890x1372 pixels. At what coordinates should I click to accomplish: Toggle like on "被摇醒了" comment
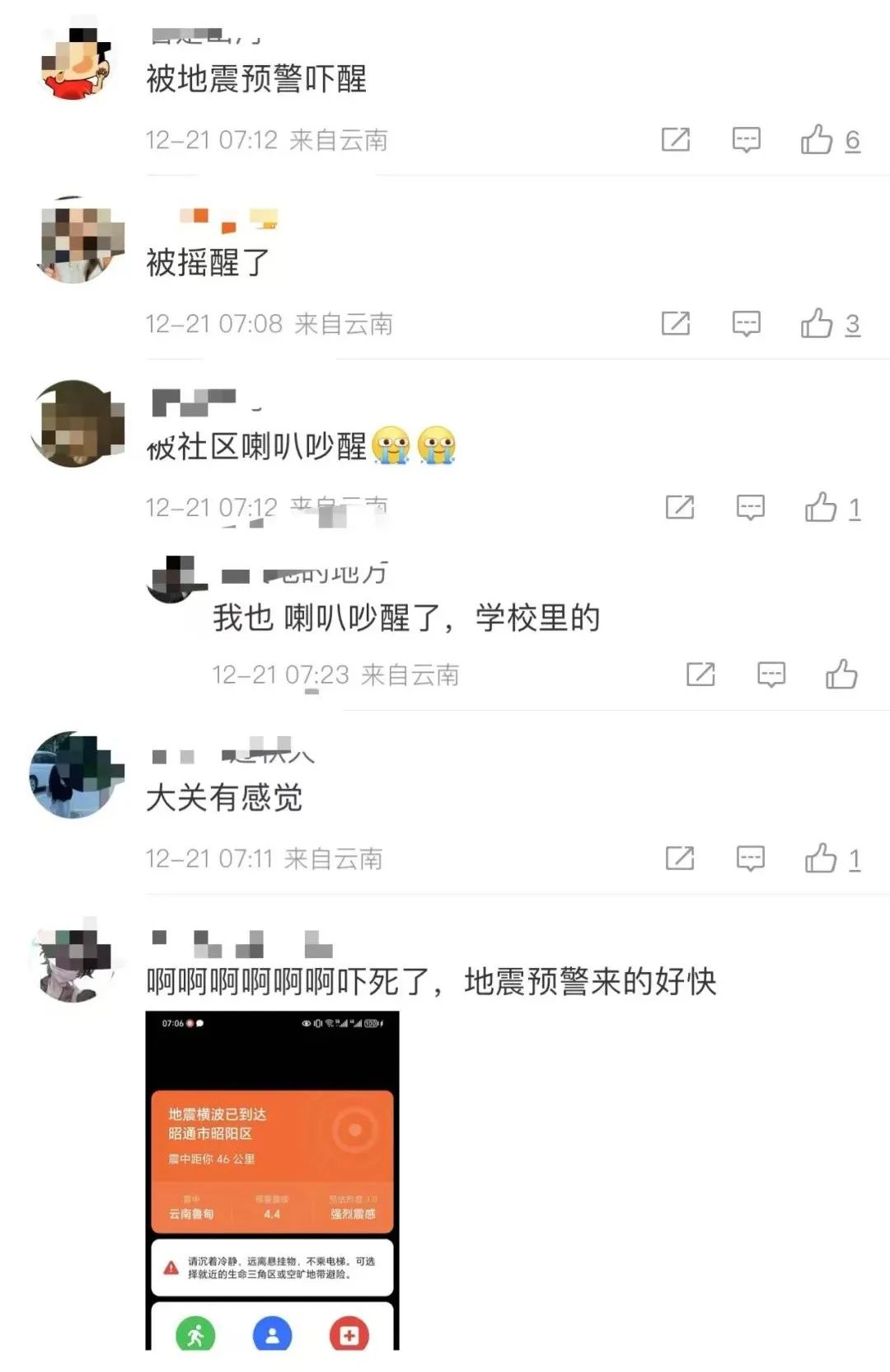(817, 323)
